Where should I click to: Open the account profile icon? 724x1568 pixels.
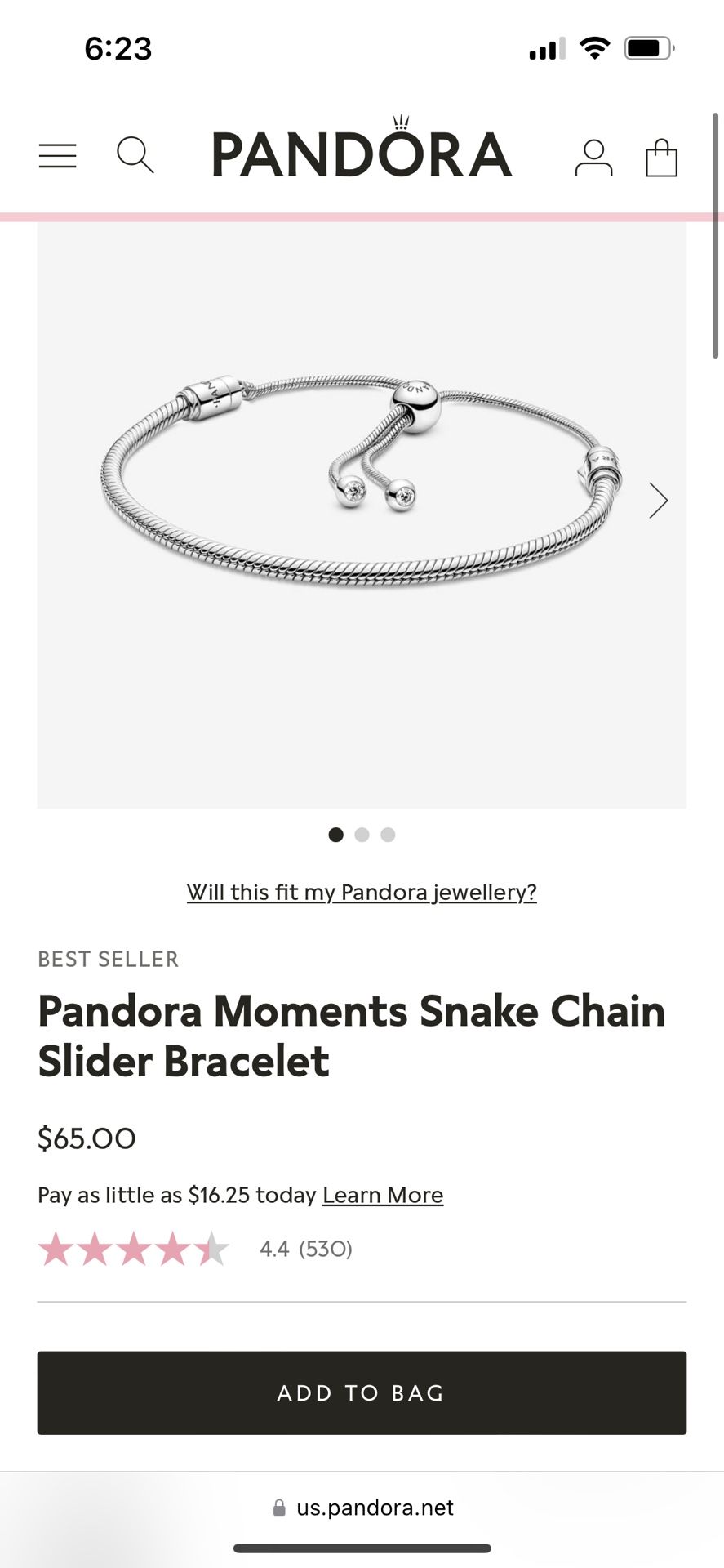pyautogui.click(x=593, y=158)
